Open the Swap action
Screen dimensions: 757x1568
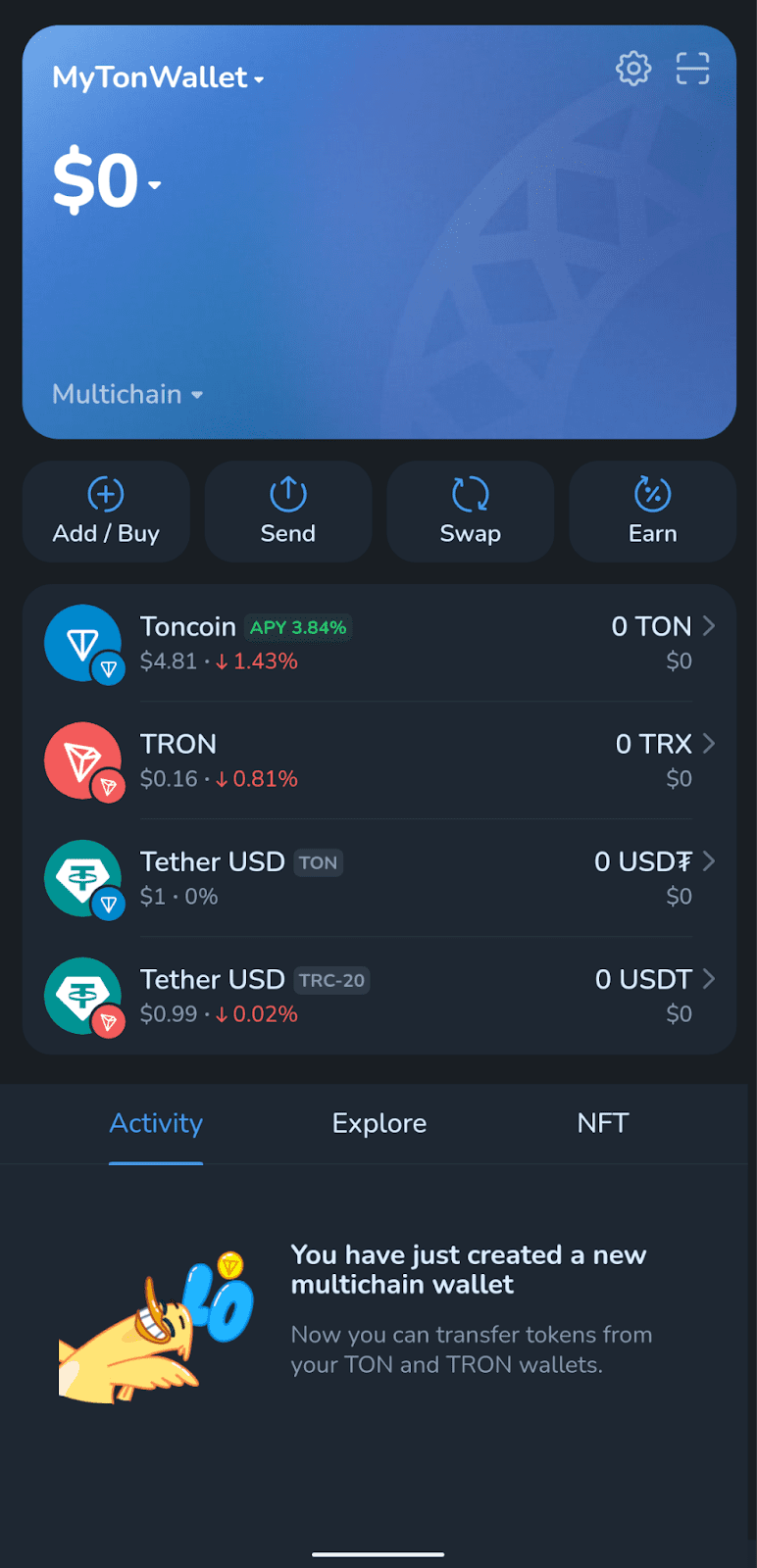[471, 512]
